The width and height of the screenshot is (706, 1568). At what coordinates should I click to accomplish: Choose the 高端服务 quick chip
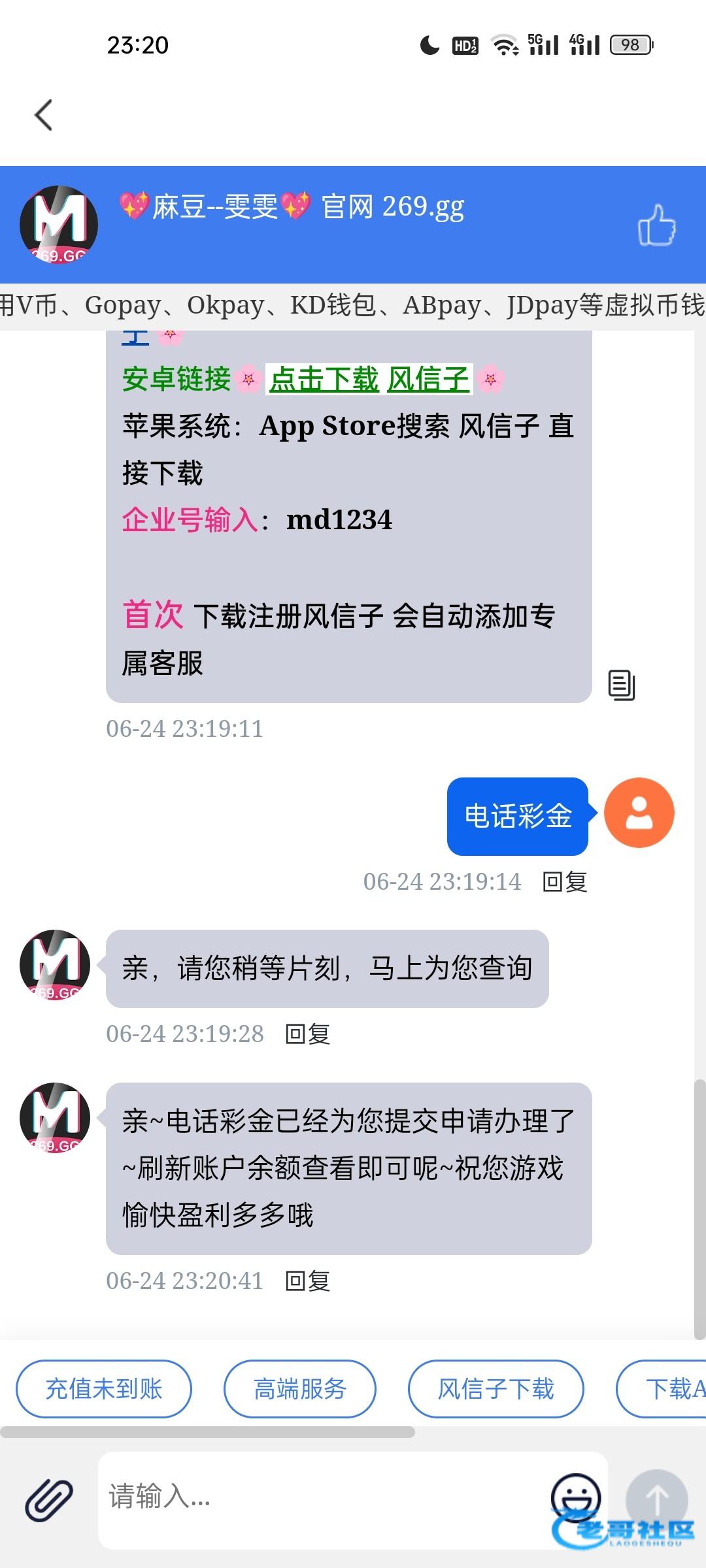300,1389
